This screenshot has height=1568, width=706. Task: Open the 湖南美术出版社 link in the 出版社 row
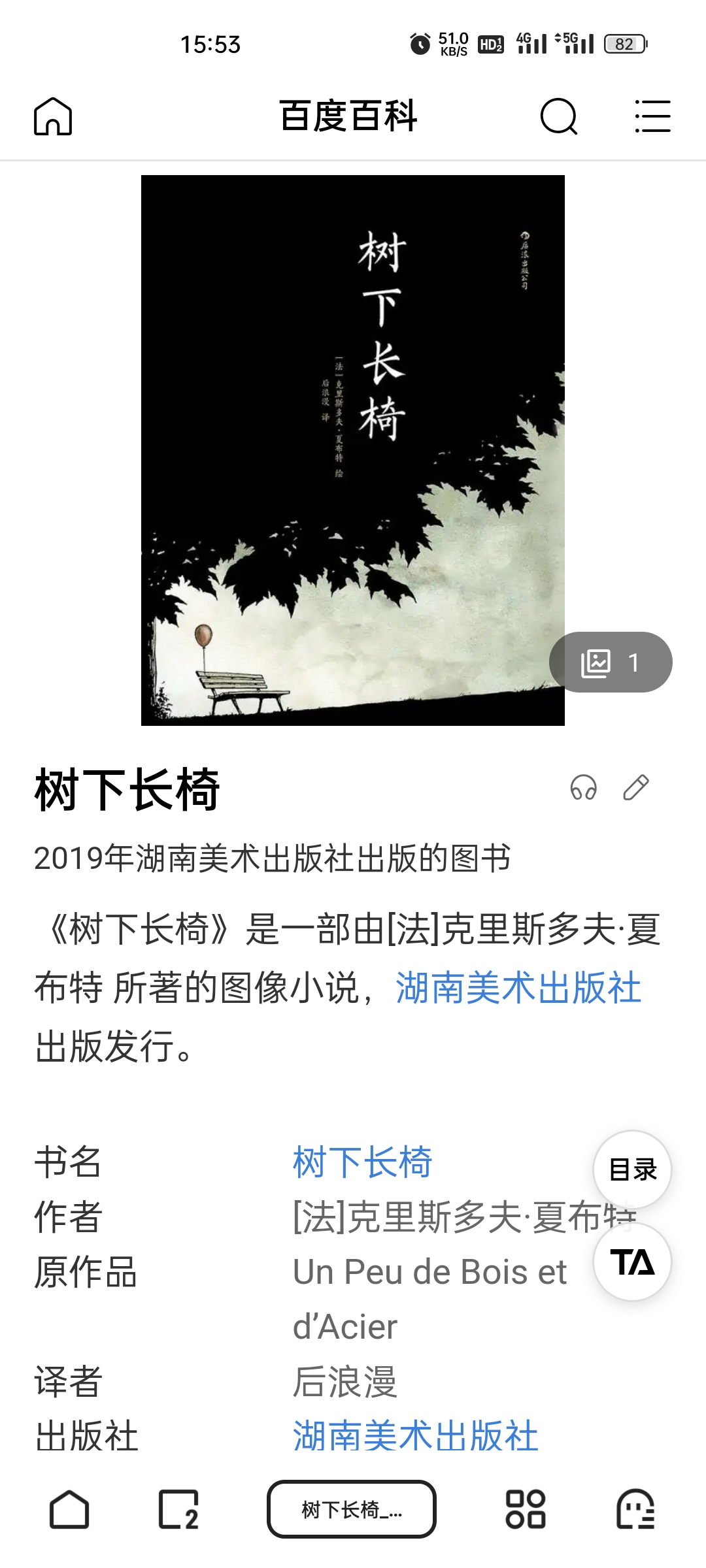coord(415,1435)
